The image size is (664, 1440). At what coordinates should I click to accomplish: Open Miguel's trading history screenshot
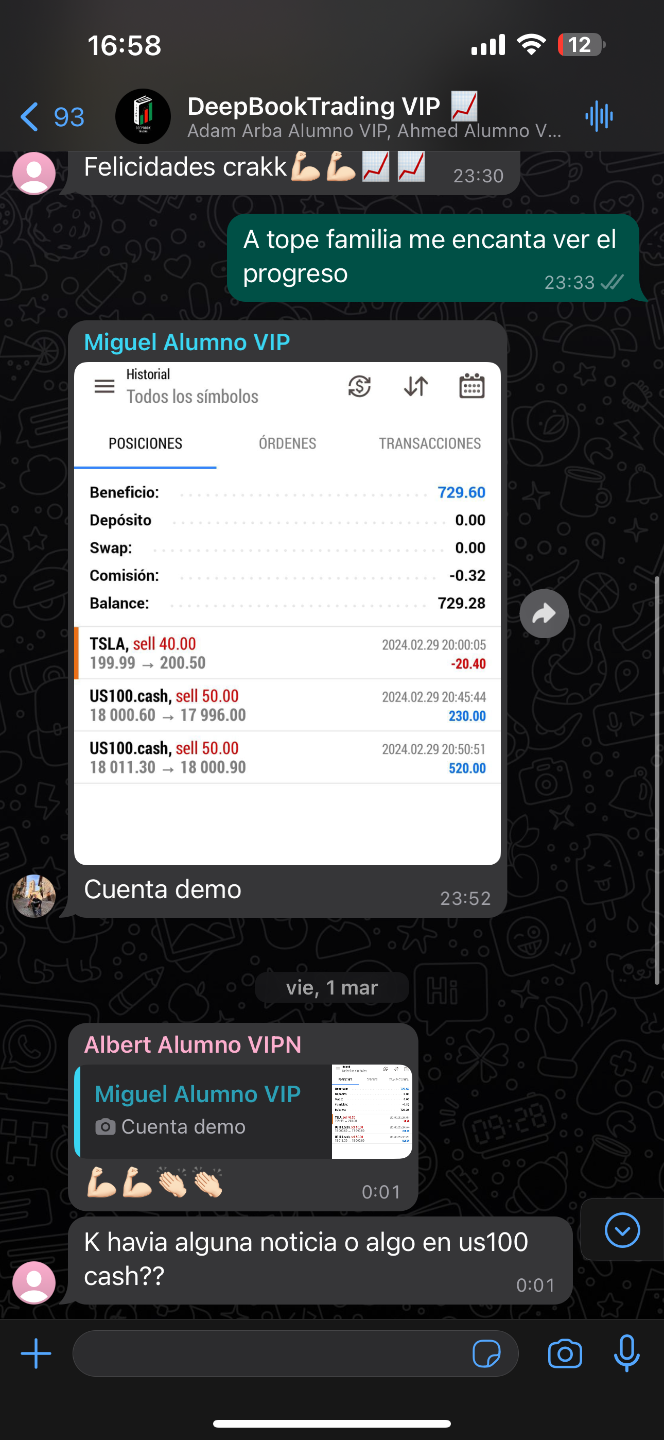(287, 612)
